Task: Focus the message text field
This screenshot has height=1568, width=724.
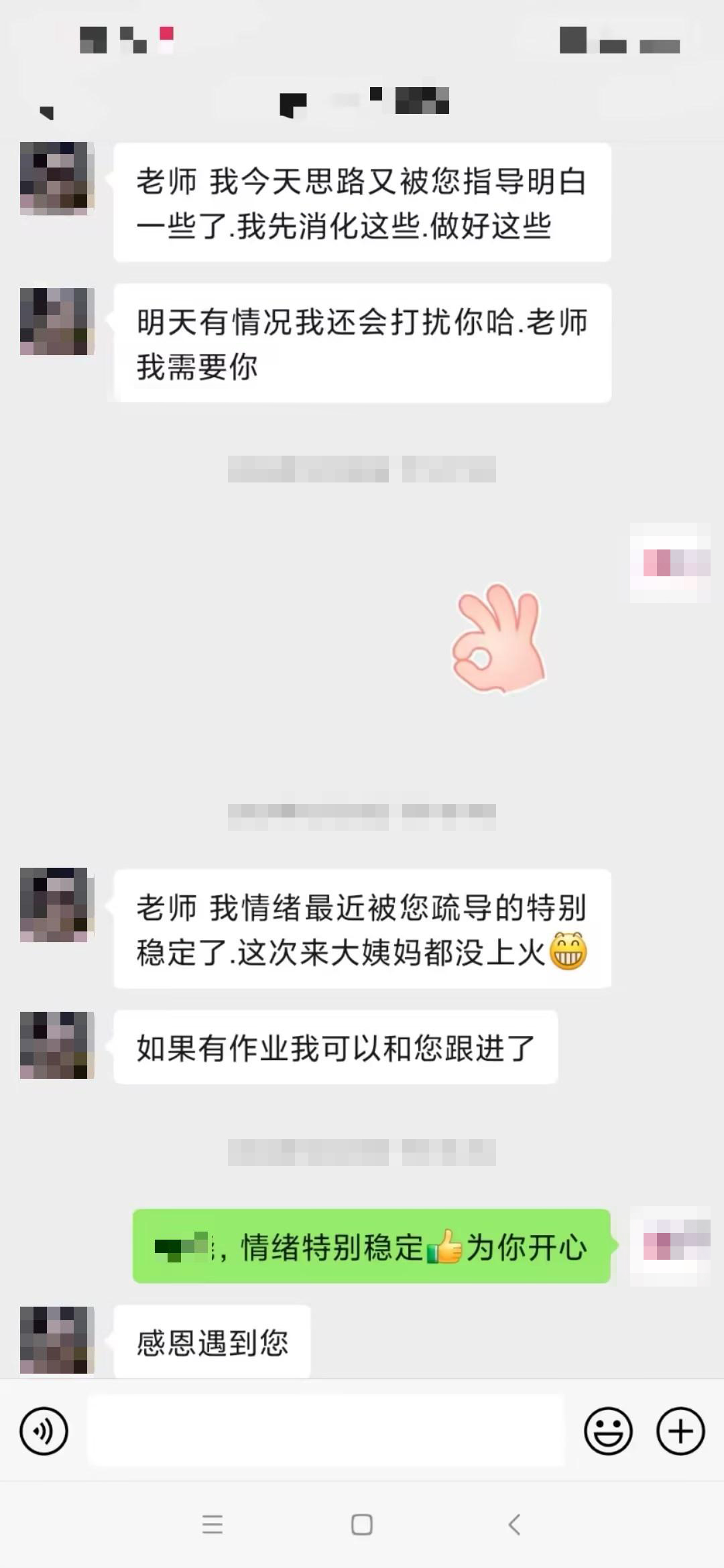Action: point(326,1431)
